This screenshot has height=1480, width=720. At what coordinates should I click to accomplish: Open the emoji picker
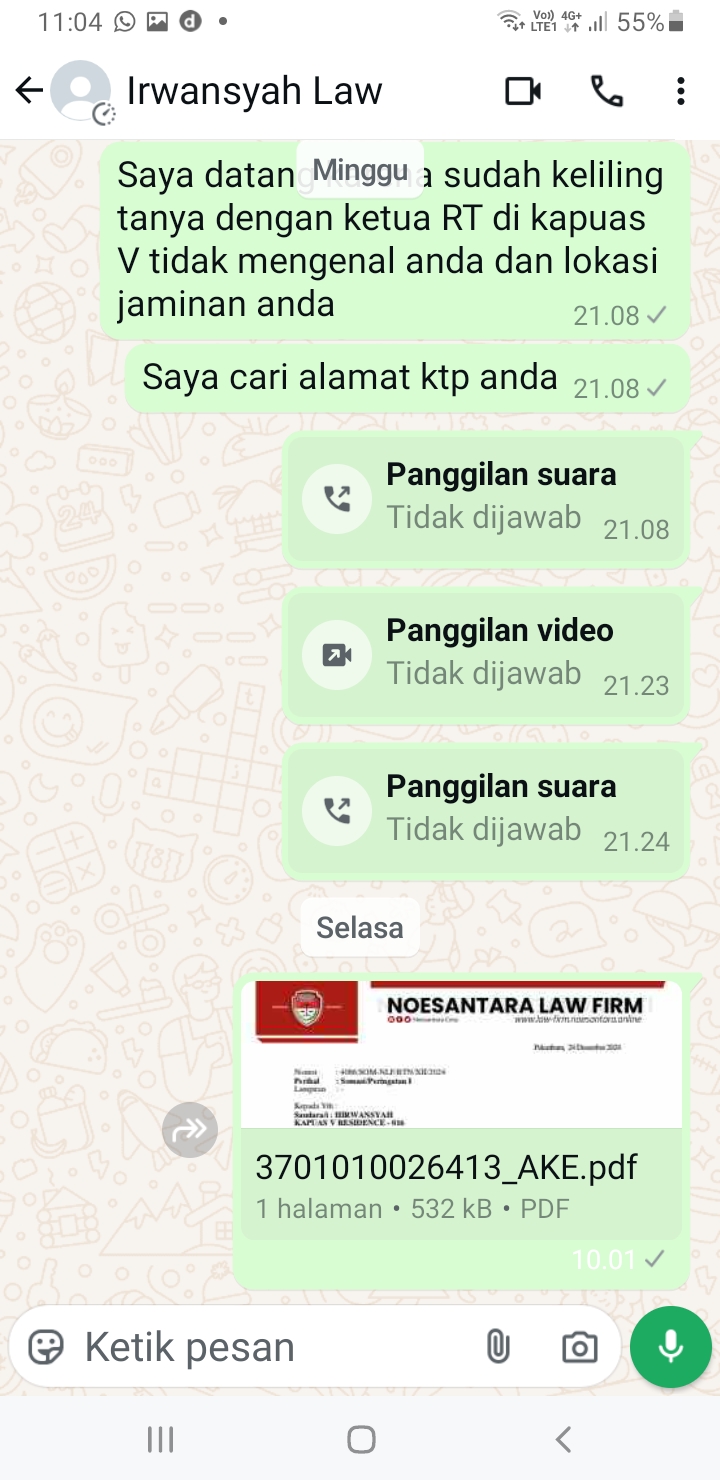(x=46, y=1347)
